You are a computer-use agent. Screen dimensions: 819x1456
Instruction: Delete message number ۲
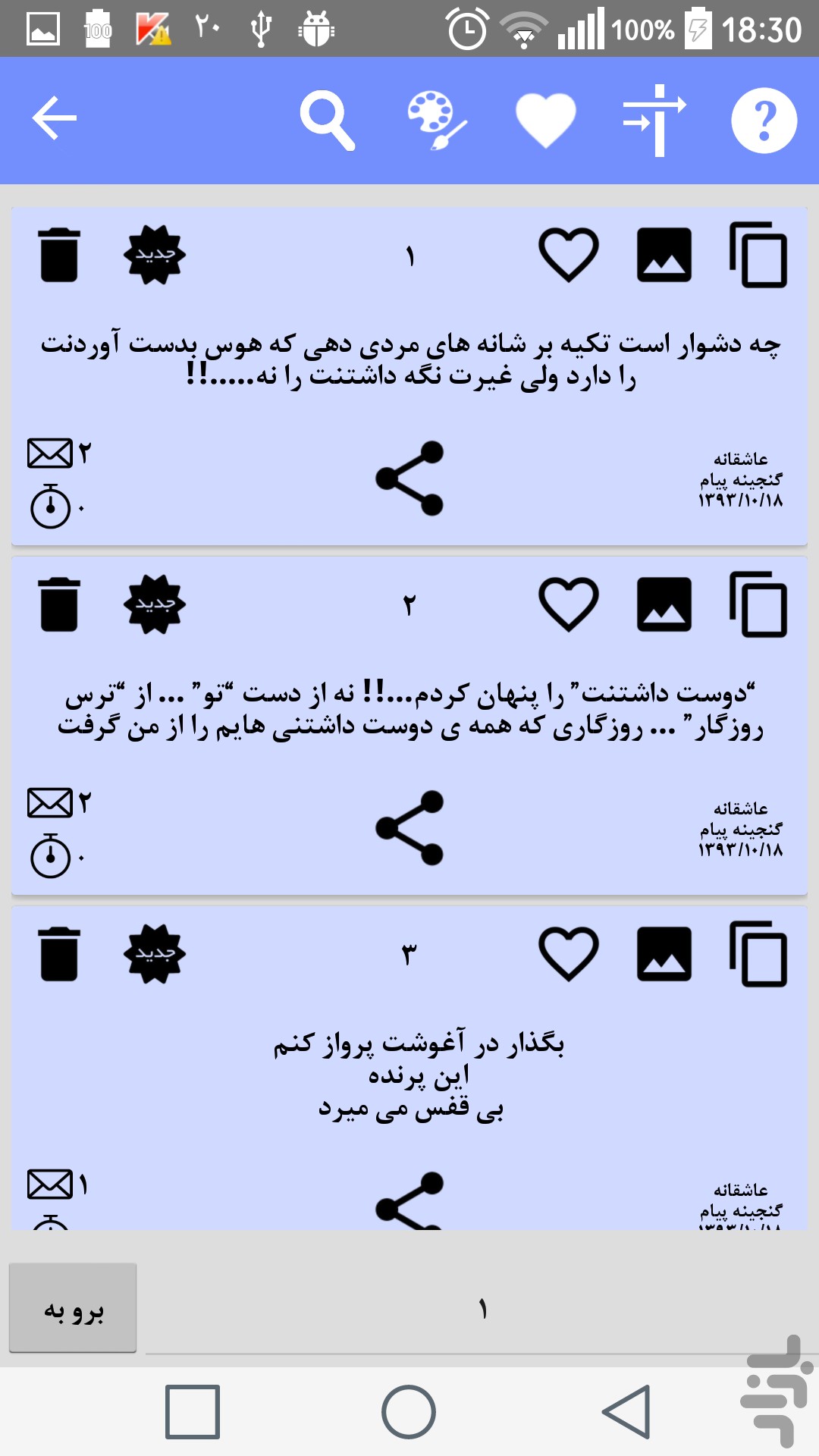[59, 604]
